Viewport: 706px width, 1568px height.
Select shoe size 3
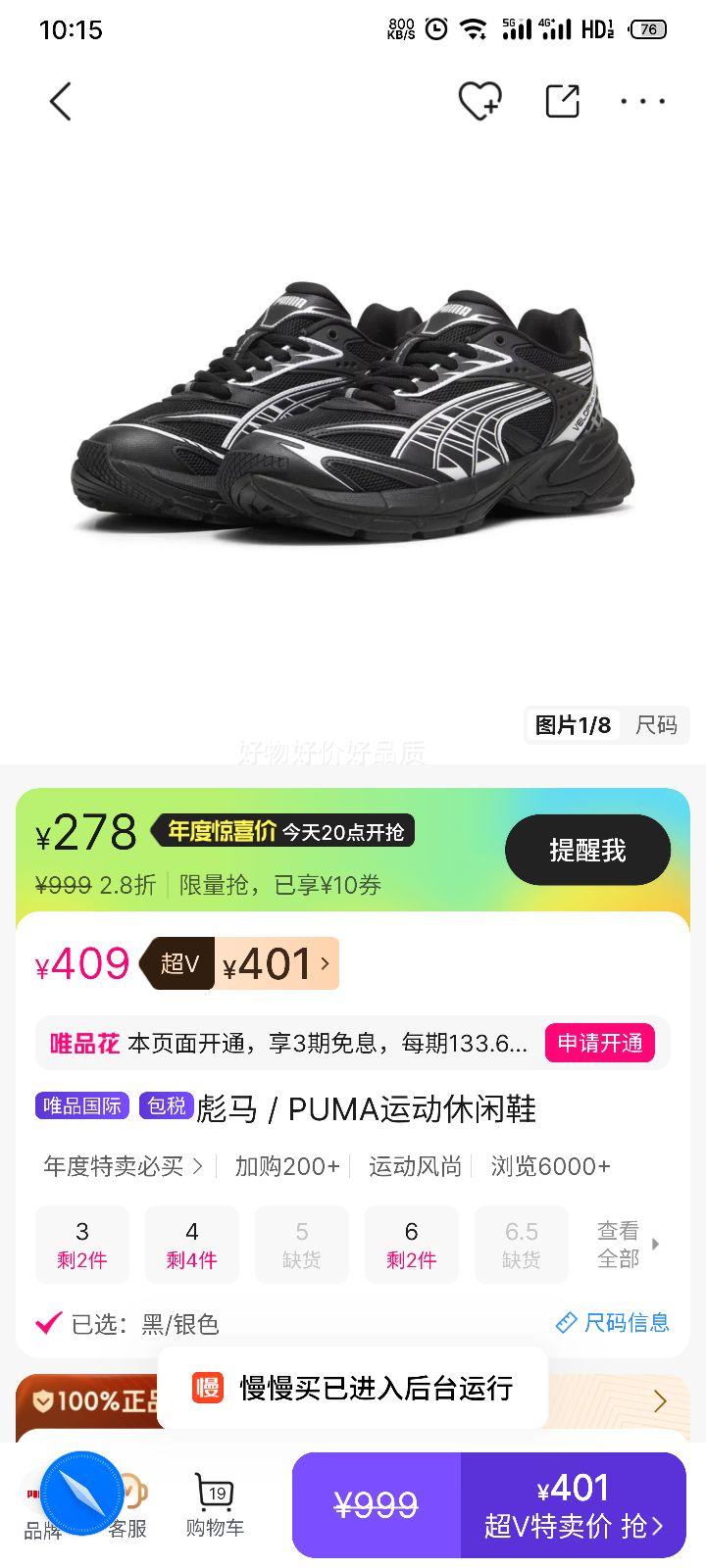point(82,1244)
